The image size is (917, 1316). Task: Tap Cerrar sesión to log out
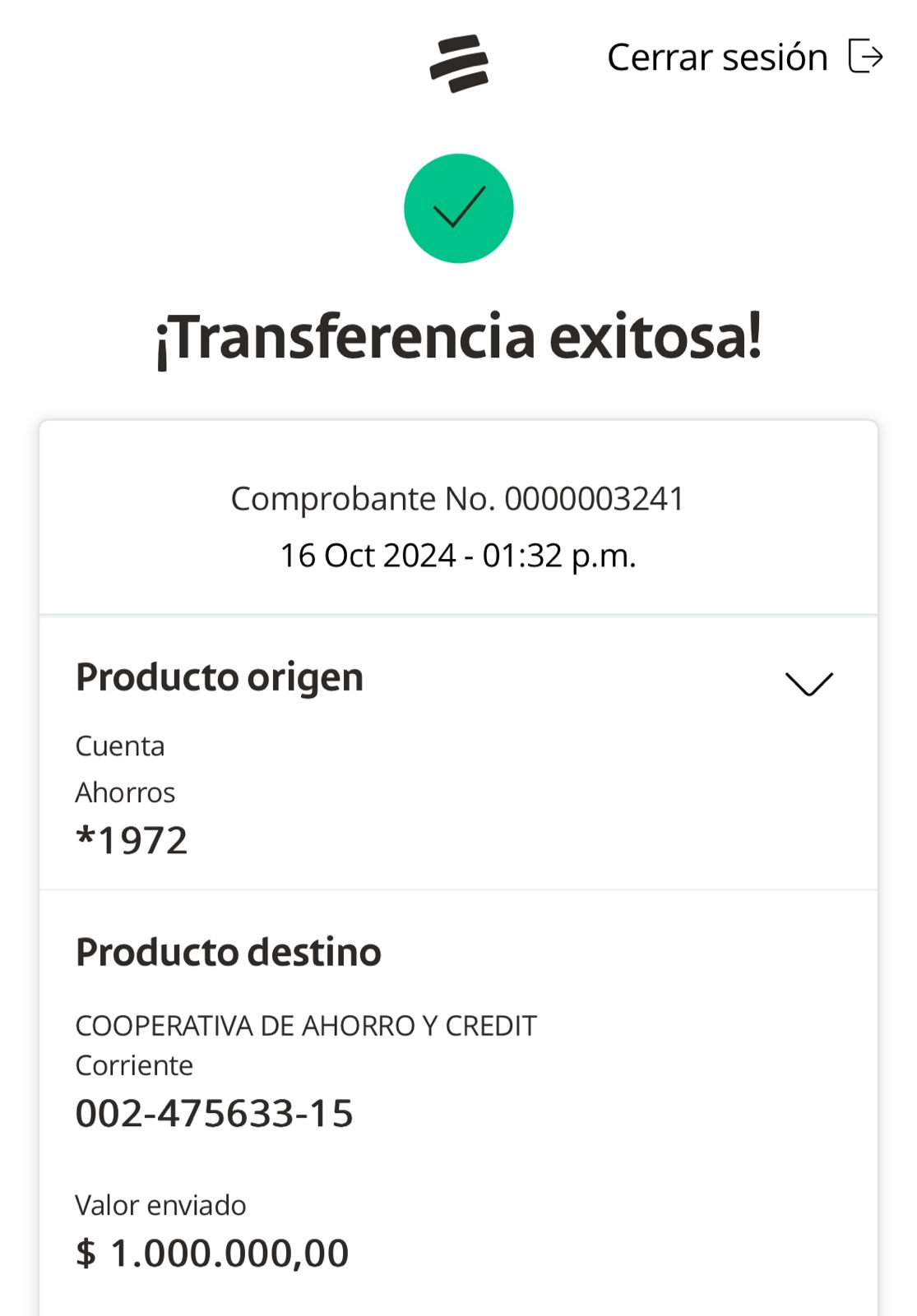pos(743,58)
